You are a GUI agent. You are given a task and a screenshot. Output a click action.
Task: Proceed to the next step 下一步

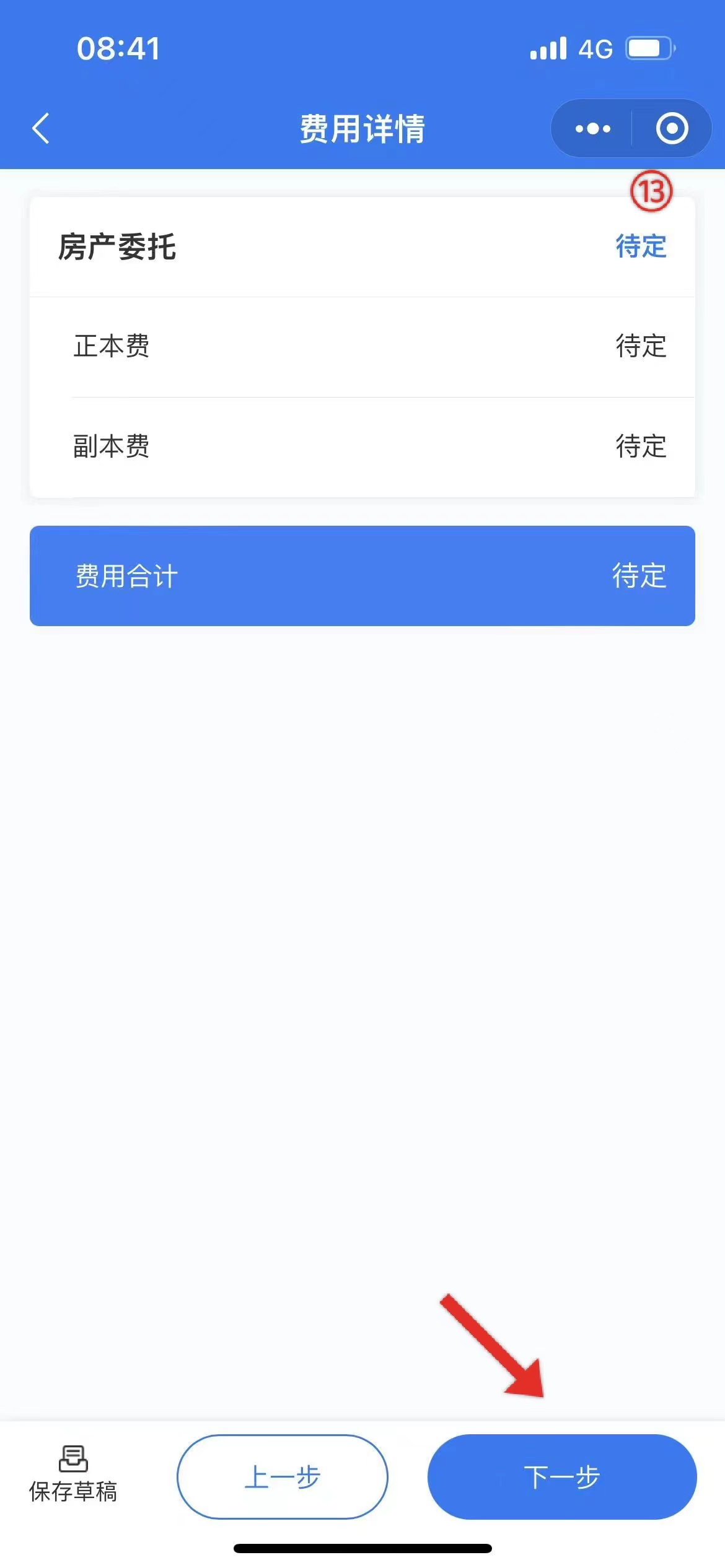[562, 1476]
